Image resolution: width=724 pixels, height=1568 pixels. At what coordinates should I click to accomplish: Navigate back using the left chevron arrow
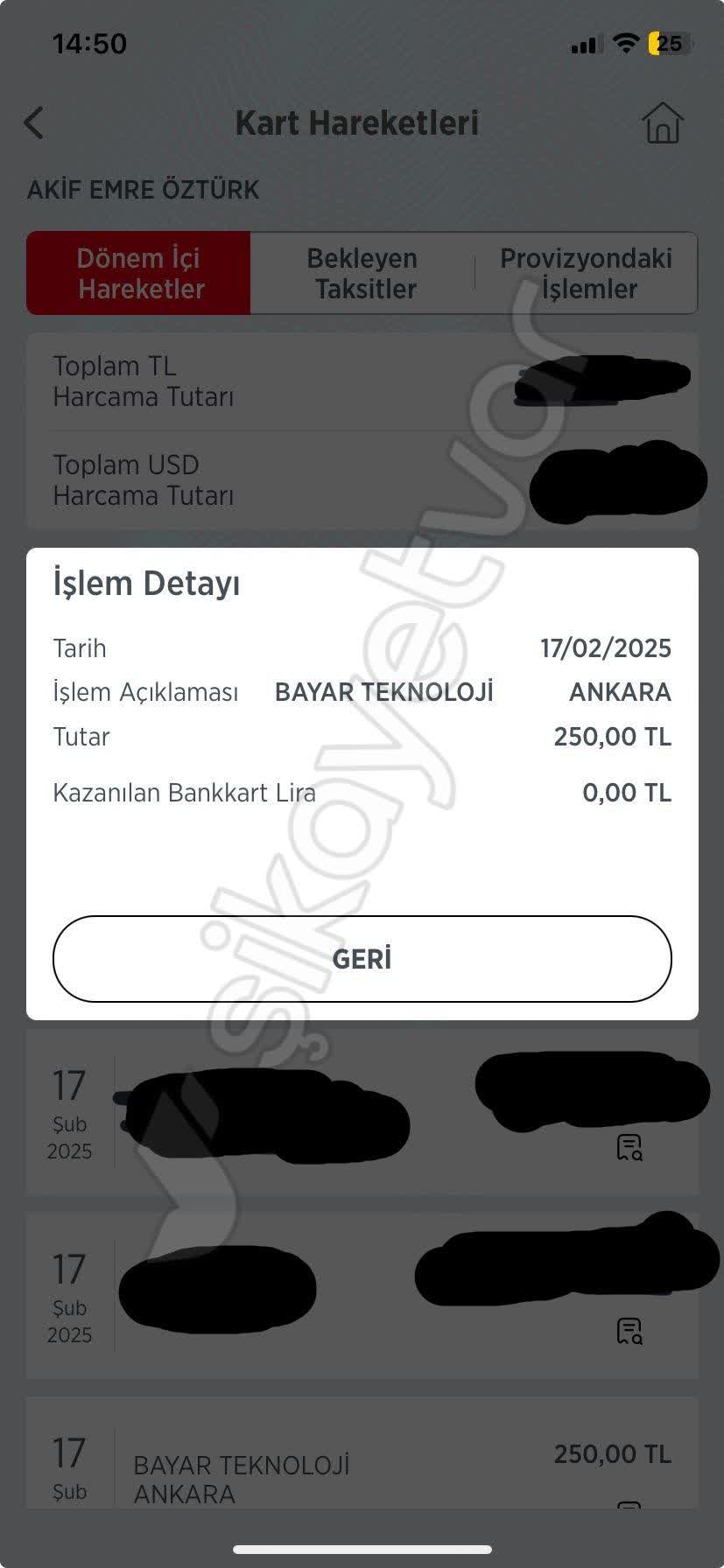(x=33, y=122)
